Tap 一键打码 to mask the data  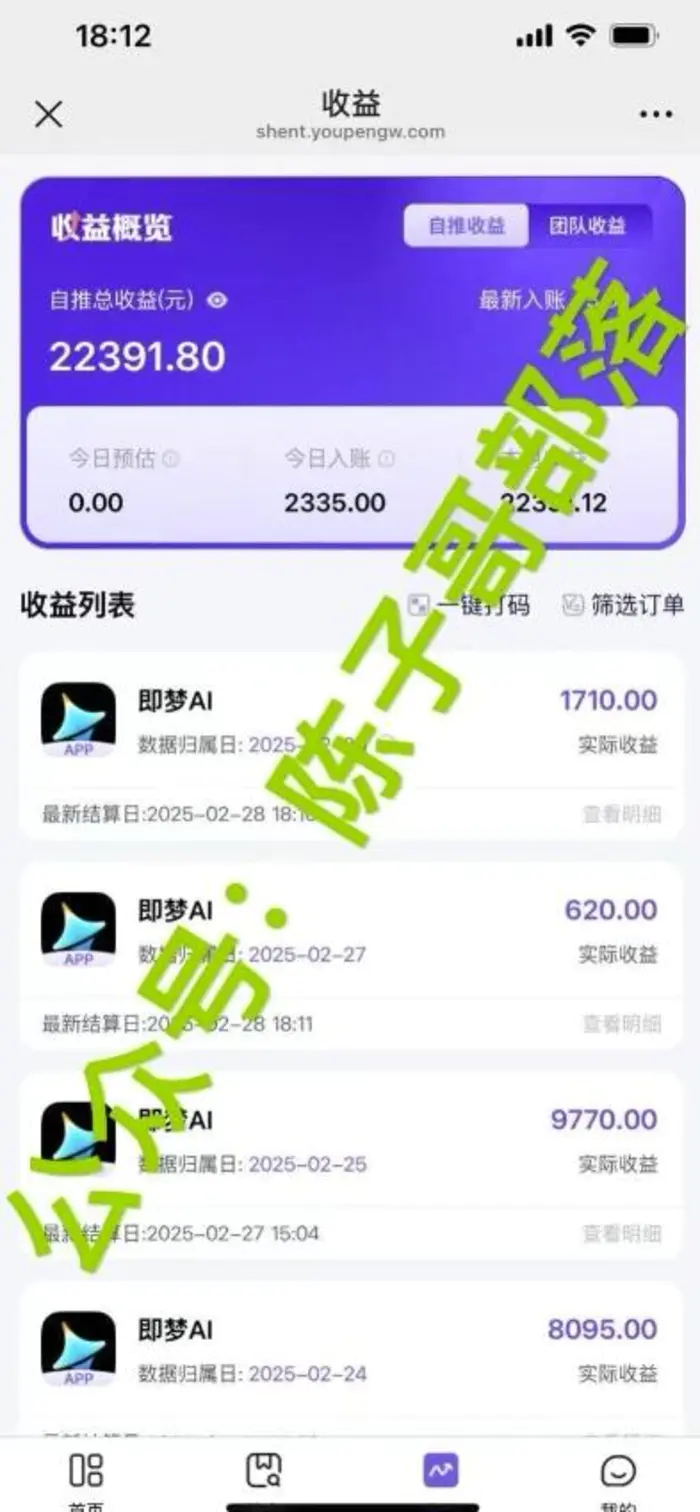470,605
